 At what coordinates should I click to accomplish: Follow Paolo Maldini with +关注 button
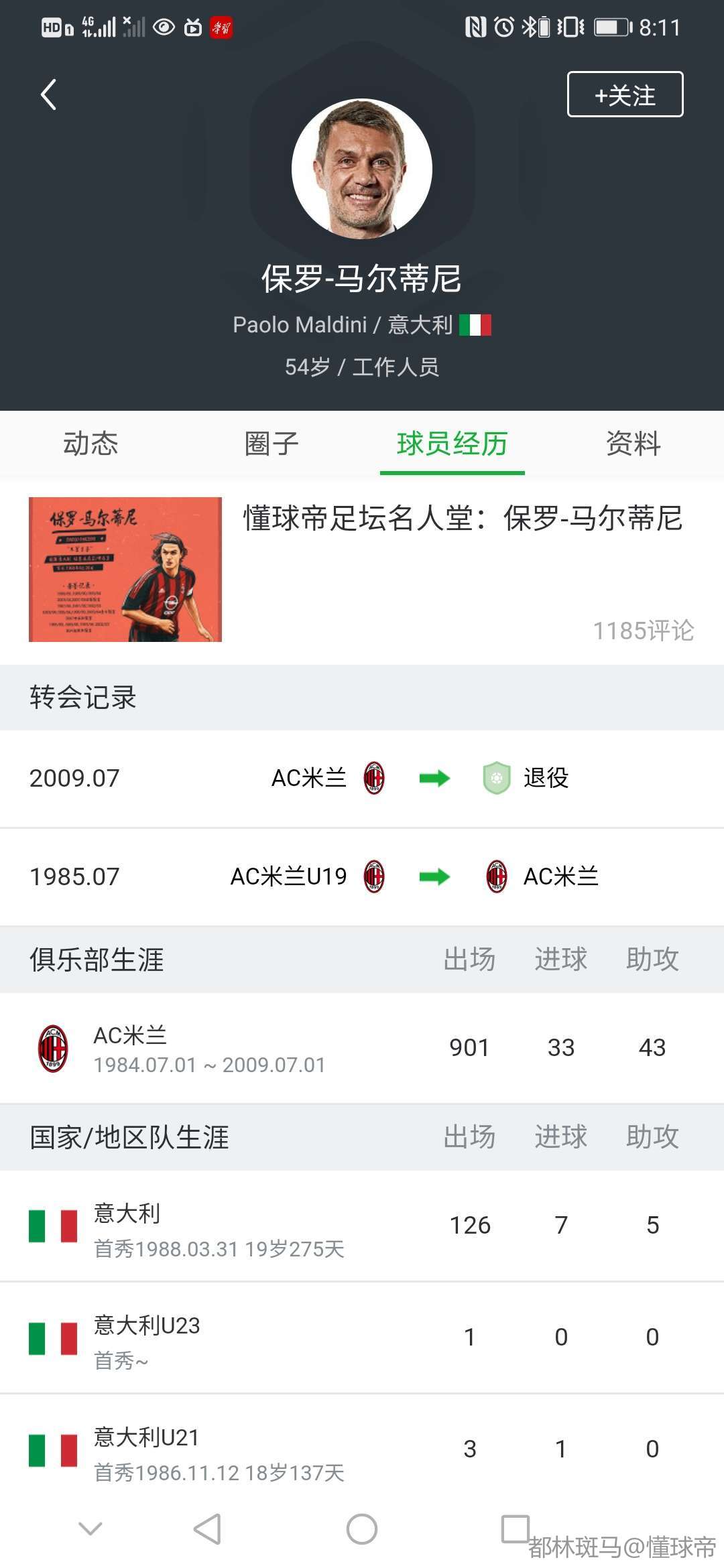(625, 94)
